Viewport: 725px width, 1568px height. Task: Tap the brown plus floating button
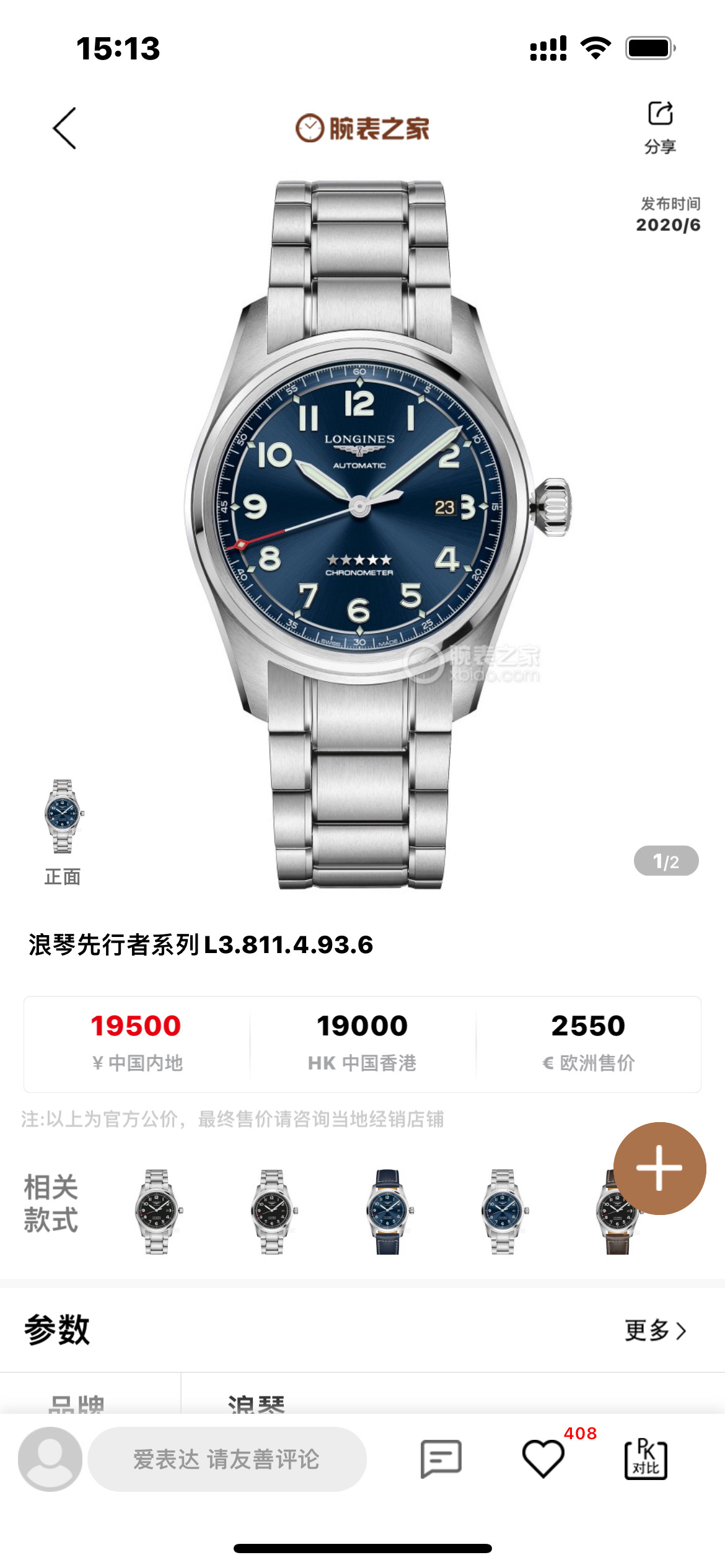pos(659,1168)
